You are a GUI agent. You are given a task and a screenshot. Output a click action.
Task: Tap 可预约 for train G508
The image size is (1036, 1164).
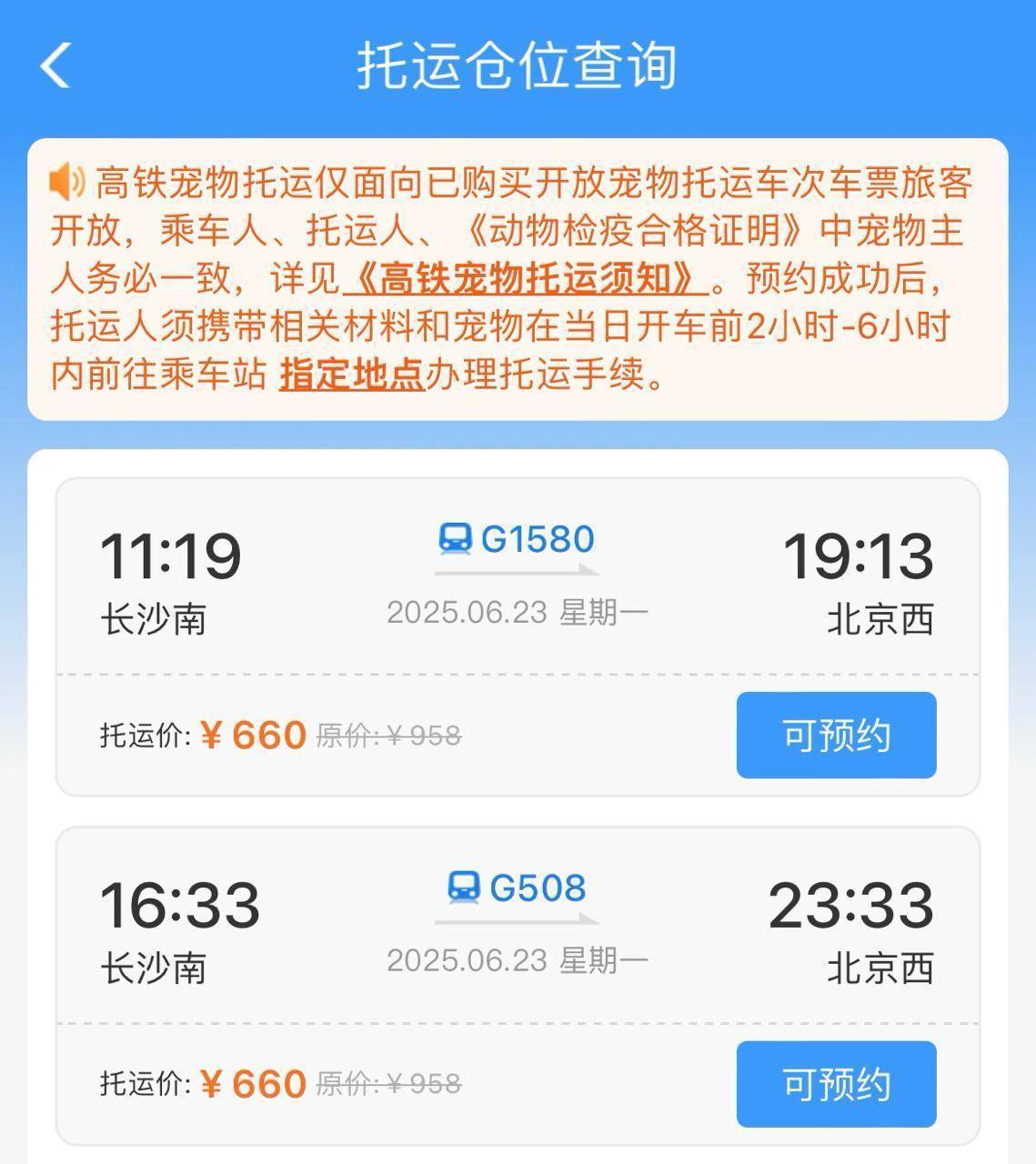point(836,1084)
